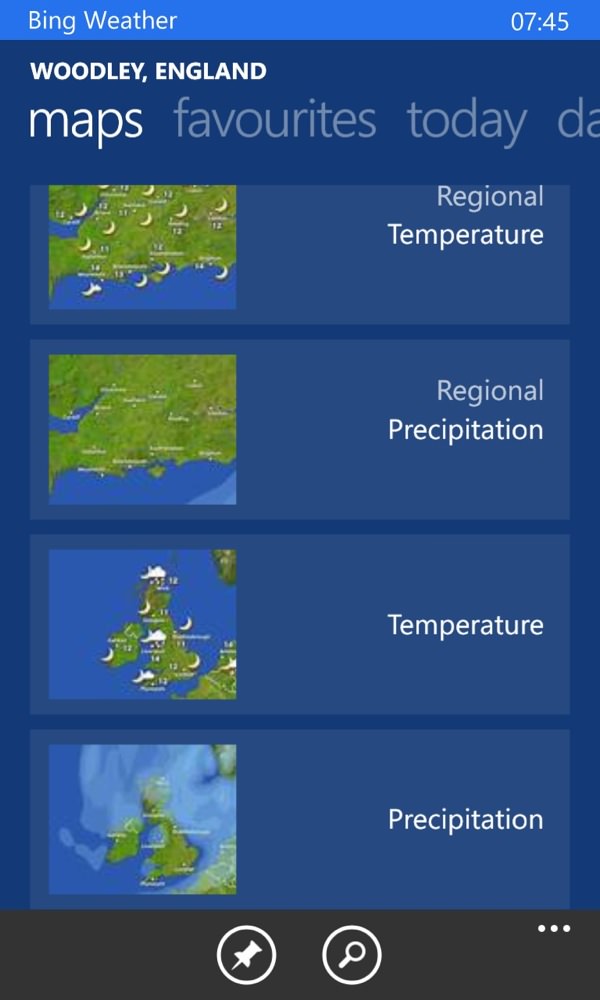Image resolution: width=600 pixels, height=1000 pixels.
Task: View the national Precipitation map card
Action: point(300,820)
